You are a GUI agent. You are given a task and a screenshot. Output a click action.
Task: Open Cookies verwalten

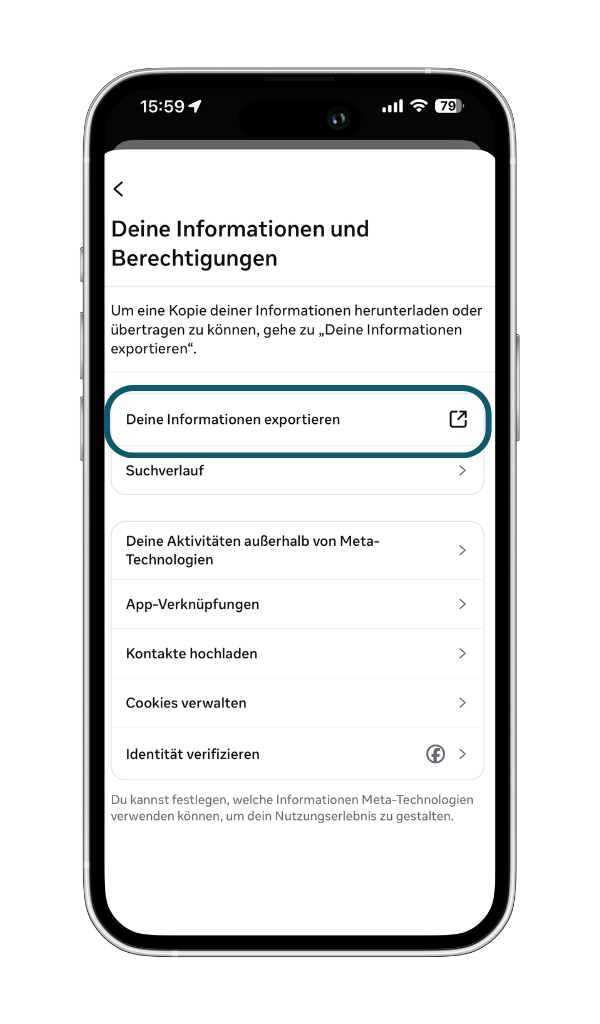297,703
